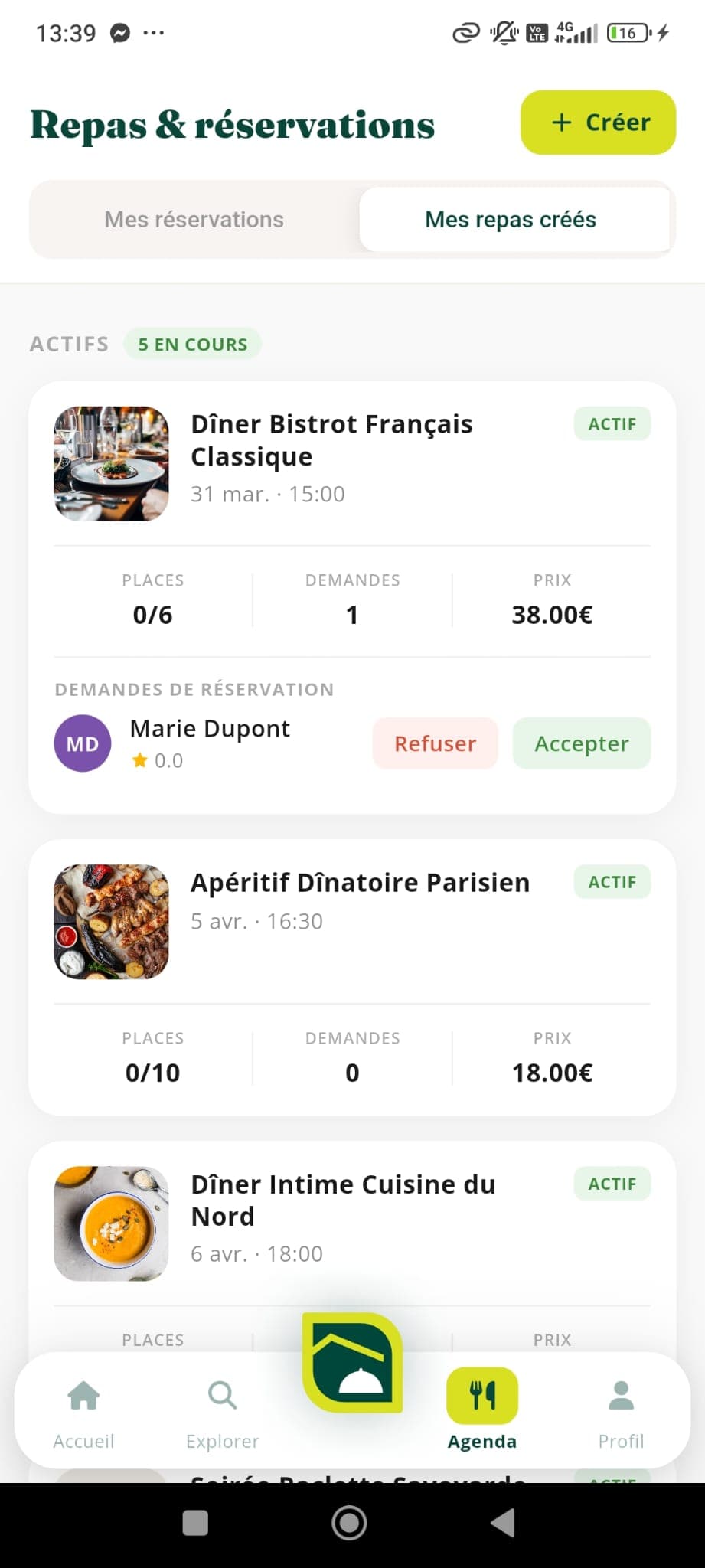Open the Accueil home icon

(83, 1394)
